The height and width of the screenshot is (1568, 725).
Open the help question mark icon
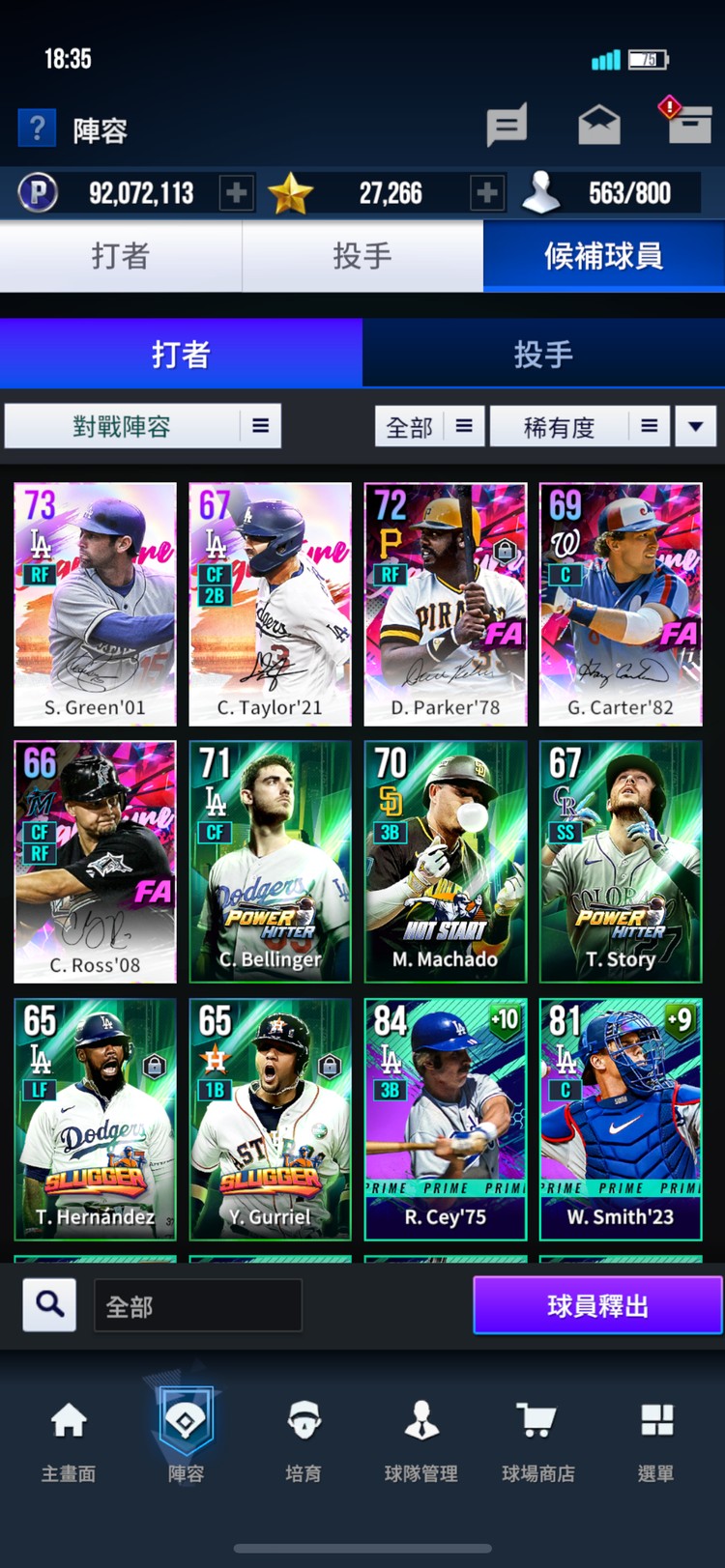(37, 128)
